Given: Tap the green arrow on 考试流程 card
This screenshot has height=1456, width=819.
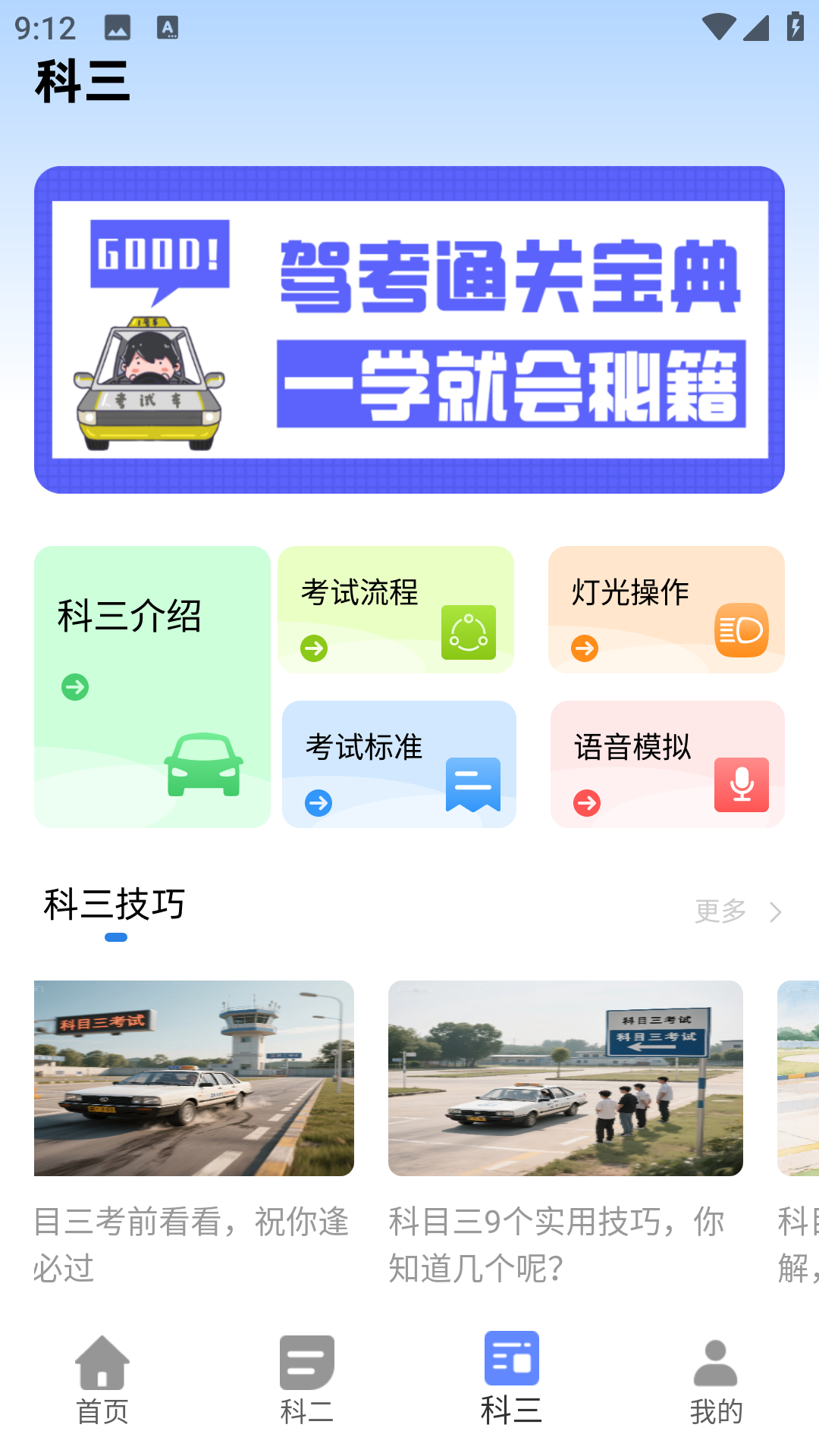Looking at the screenshot, I should coord(312,648).
